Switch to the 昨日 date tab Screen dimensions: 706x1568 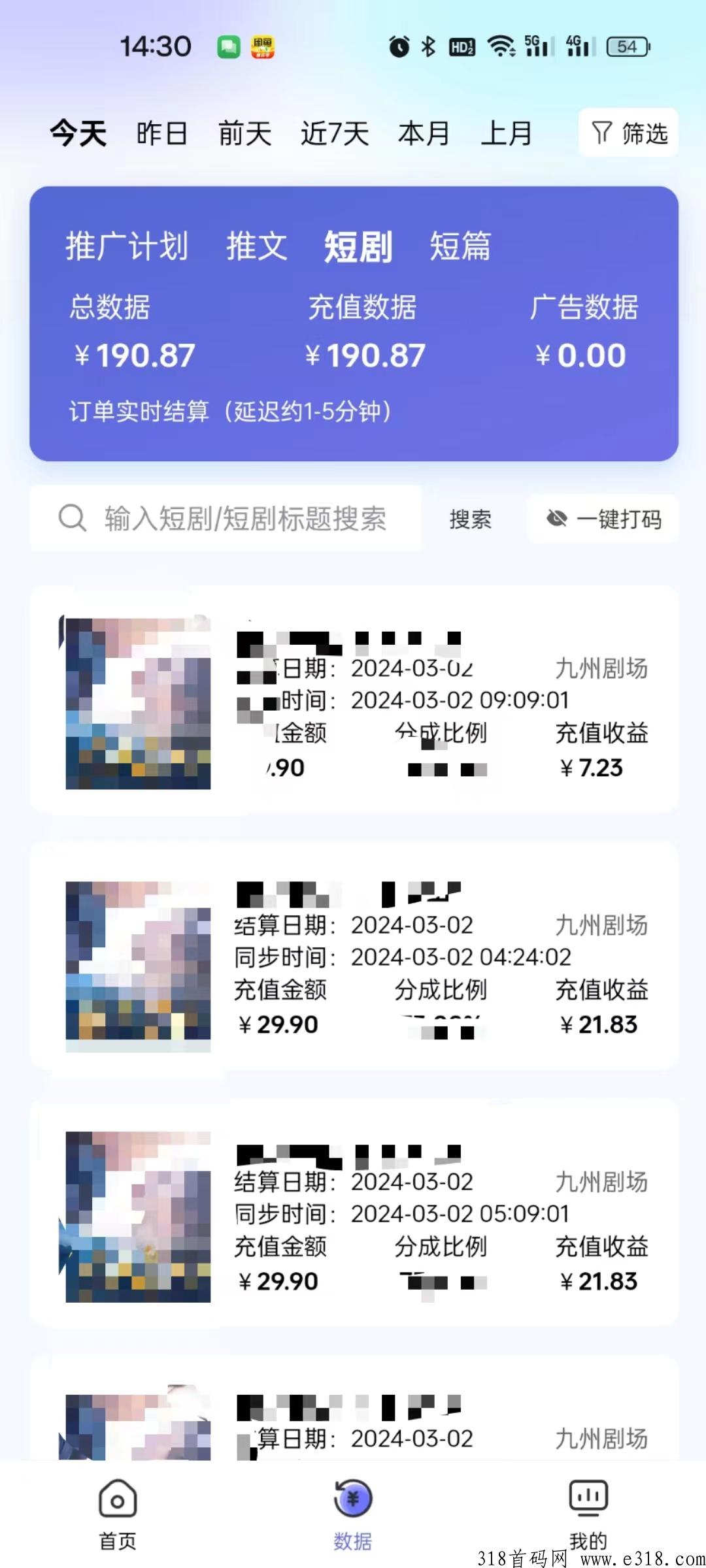(161, 133)
